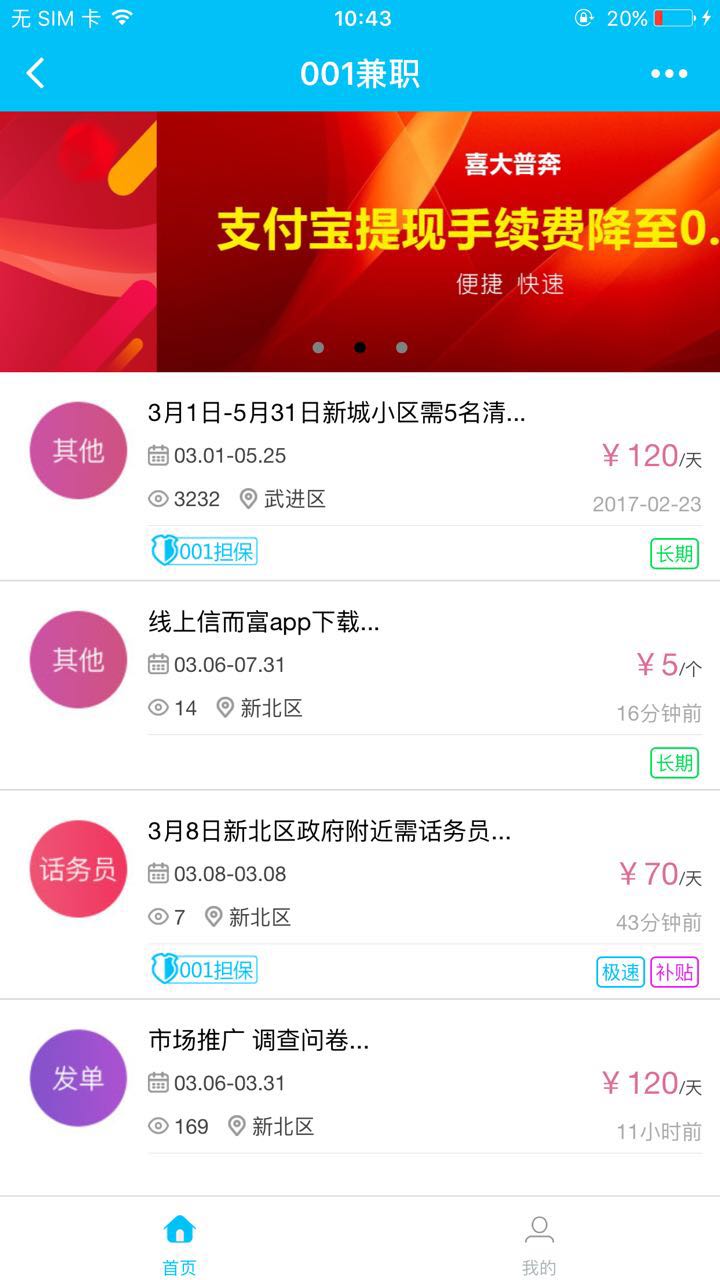Go back using the top-left arrow
This screenshot has height=1280, width=720.
click(36, 73)
